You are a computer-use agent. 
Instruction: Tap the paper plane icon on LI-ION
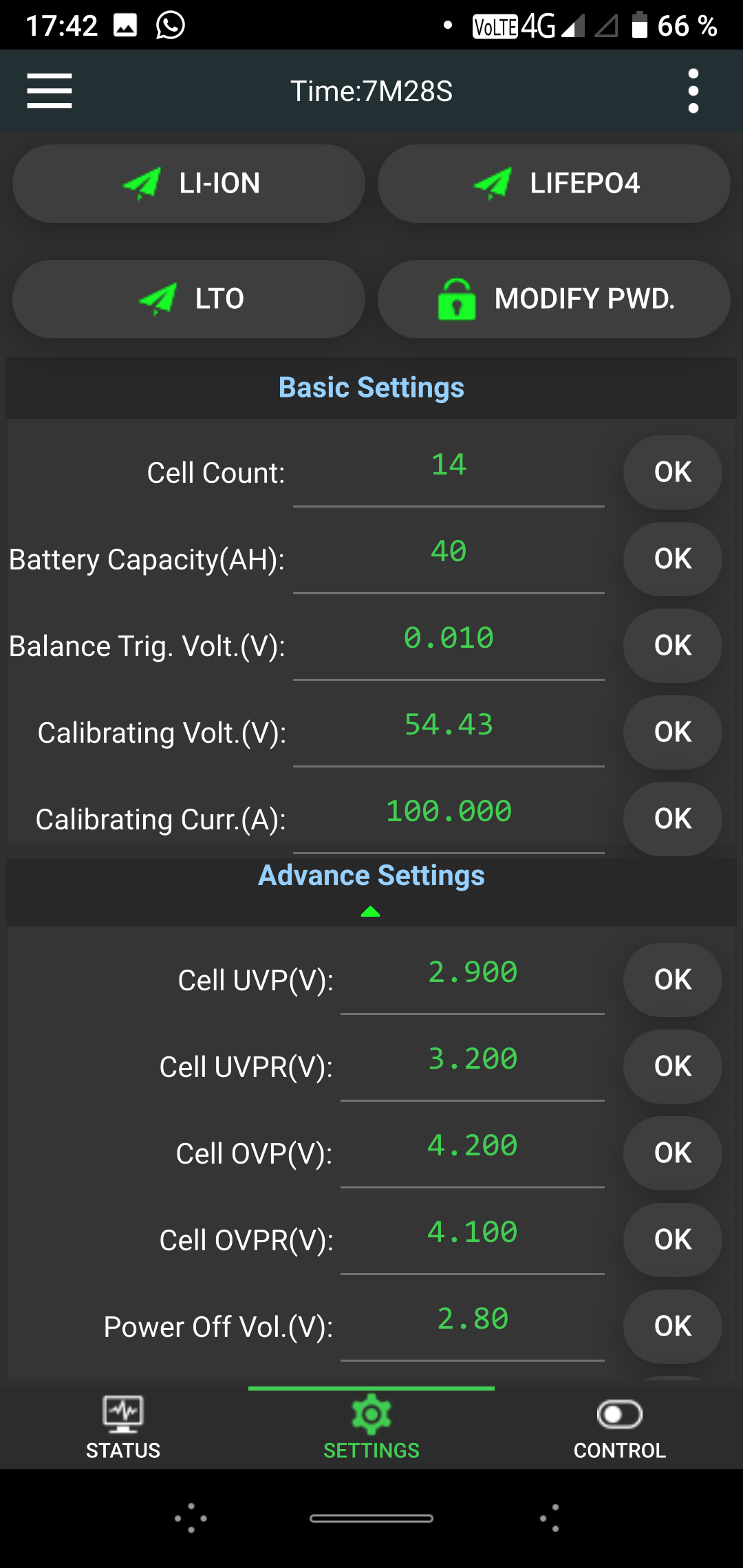click(x=142, y=183)
